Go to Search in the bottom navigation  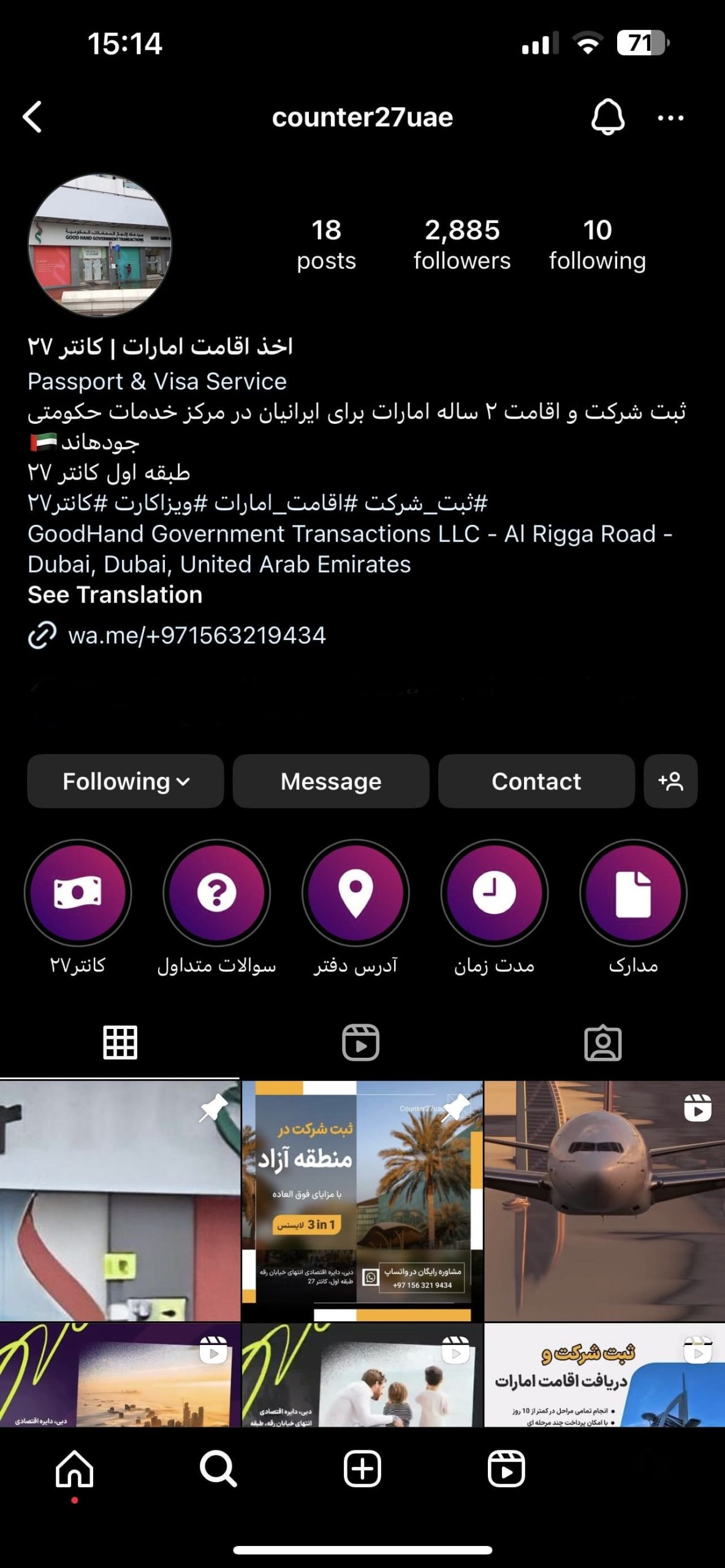coord(218,1469)
